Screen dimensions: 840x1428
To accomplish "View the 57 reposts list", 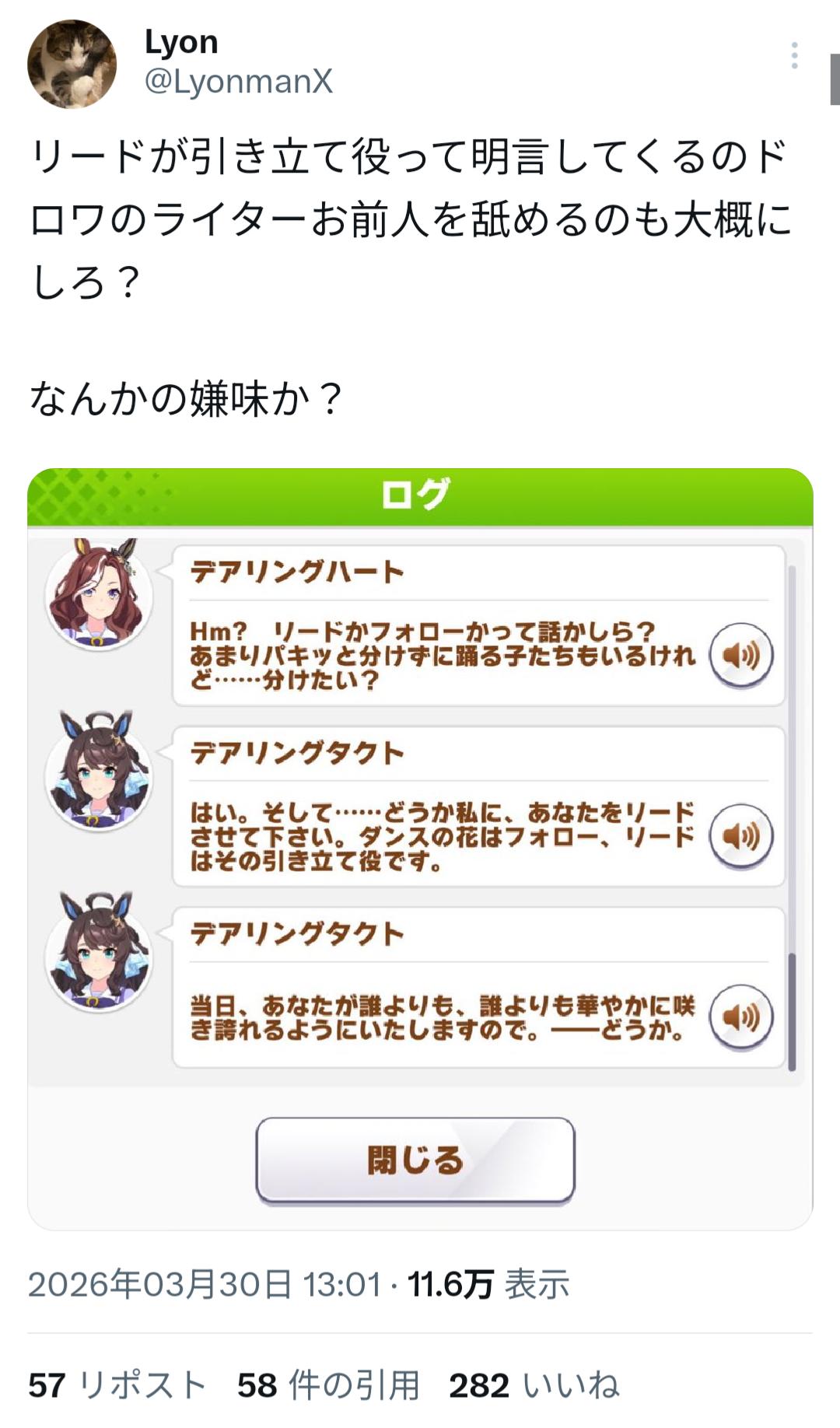I will [x=117, y=1385].
